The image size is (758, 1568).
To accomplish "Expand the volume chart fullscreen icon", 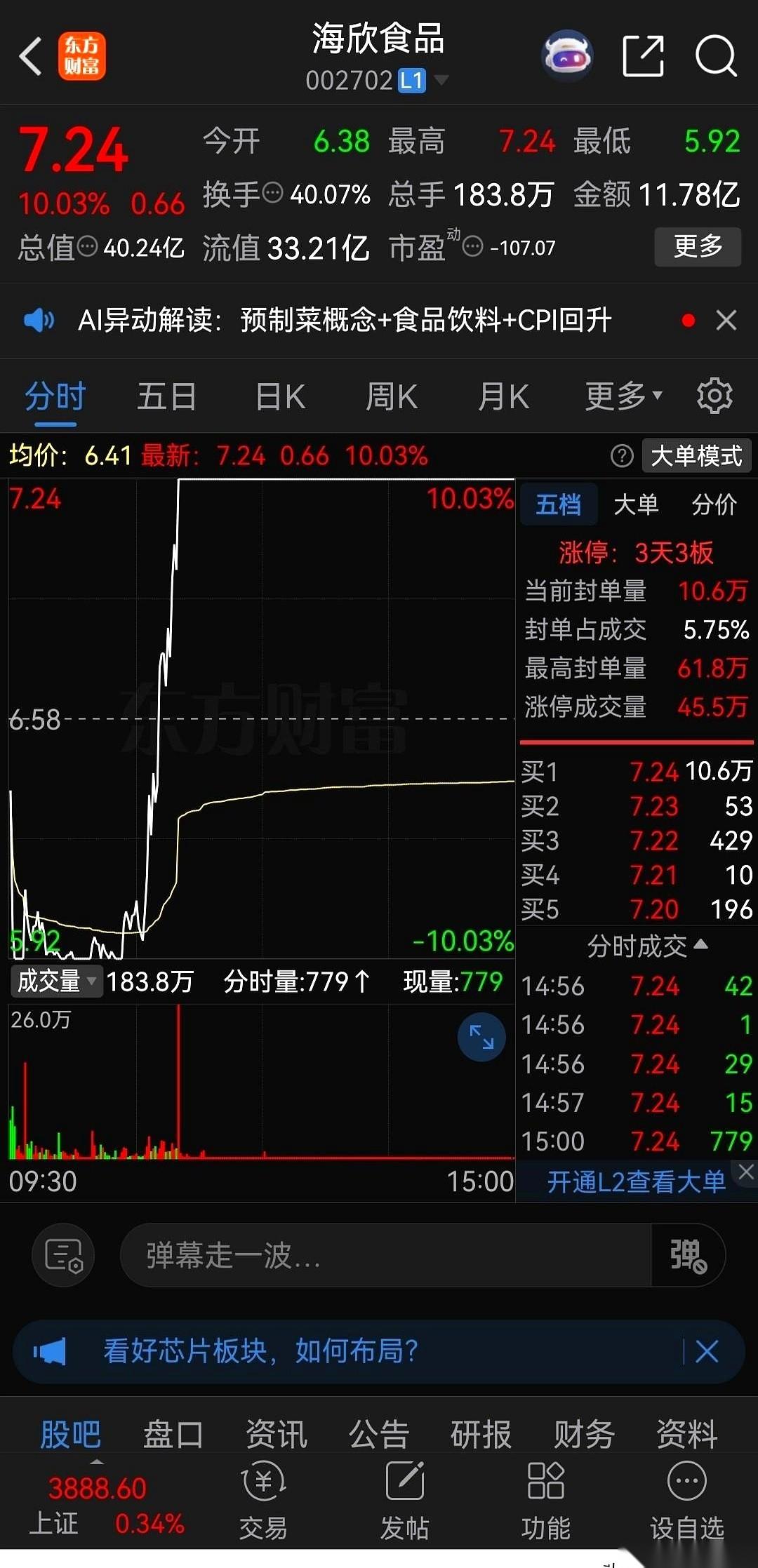I will point(481,1037).
